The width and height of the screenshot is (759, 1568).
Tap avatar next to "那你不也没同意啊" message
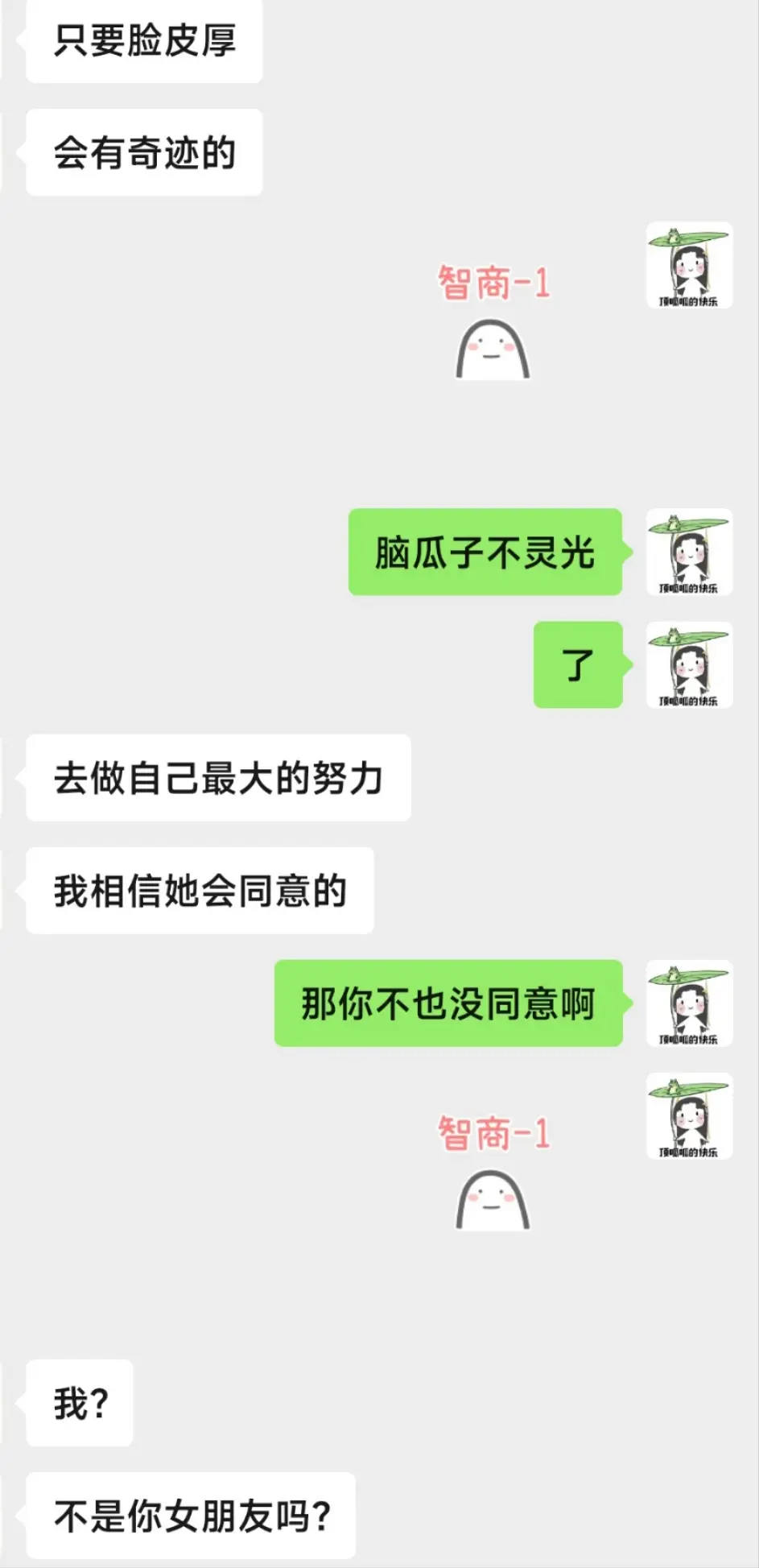click(x=689, y=1003)
